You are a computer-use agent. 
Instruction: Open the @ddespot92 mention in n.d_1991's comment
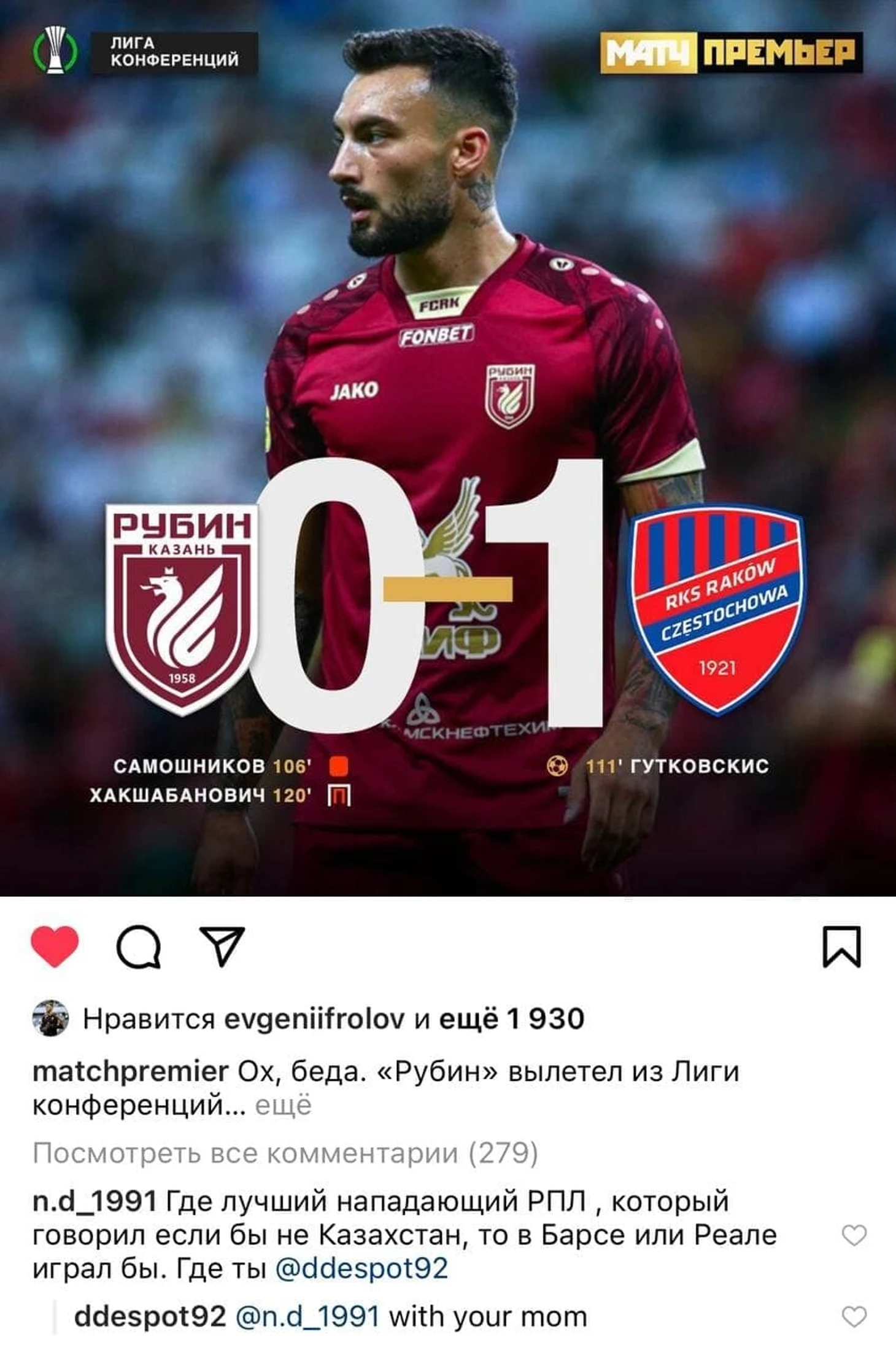361,1268
